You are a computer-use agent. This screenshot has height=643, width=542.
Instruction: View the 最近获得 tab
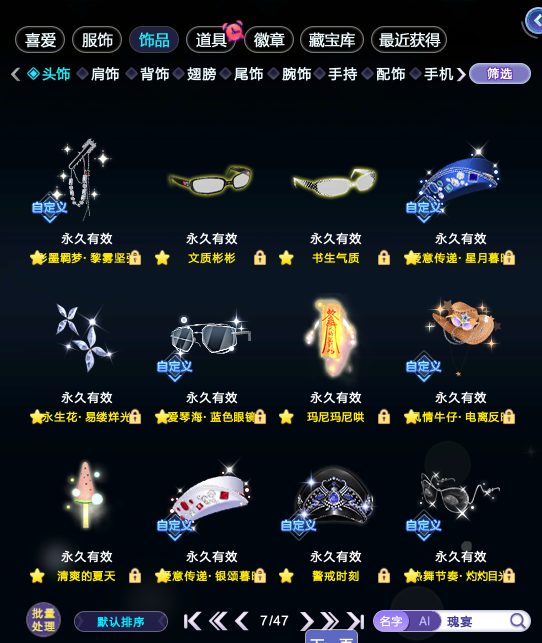point(409,40)
